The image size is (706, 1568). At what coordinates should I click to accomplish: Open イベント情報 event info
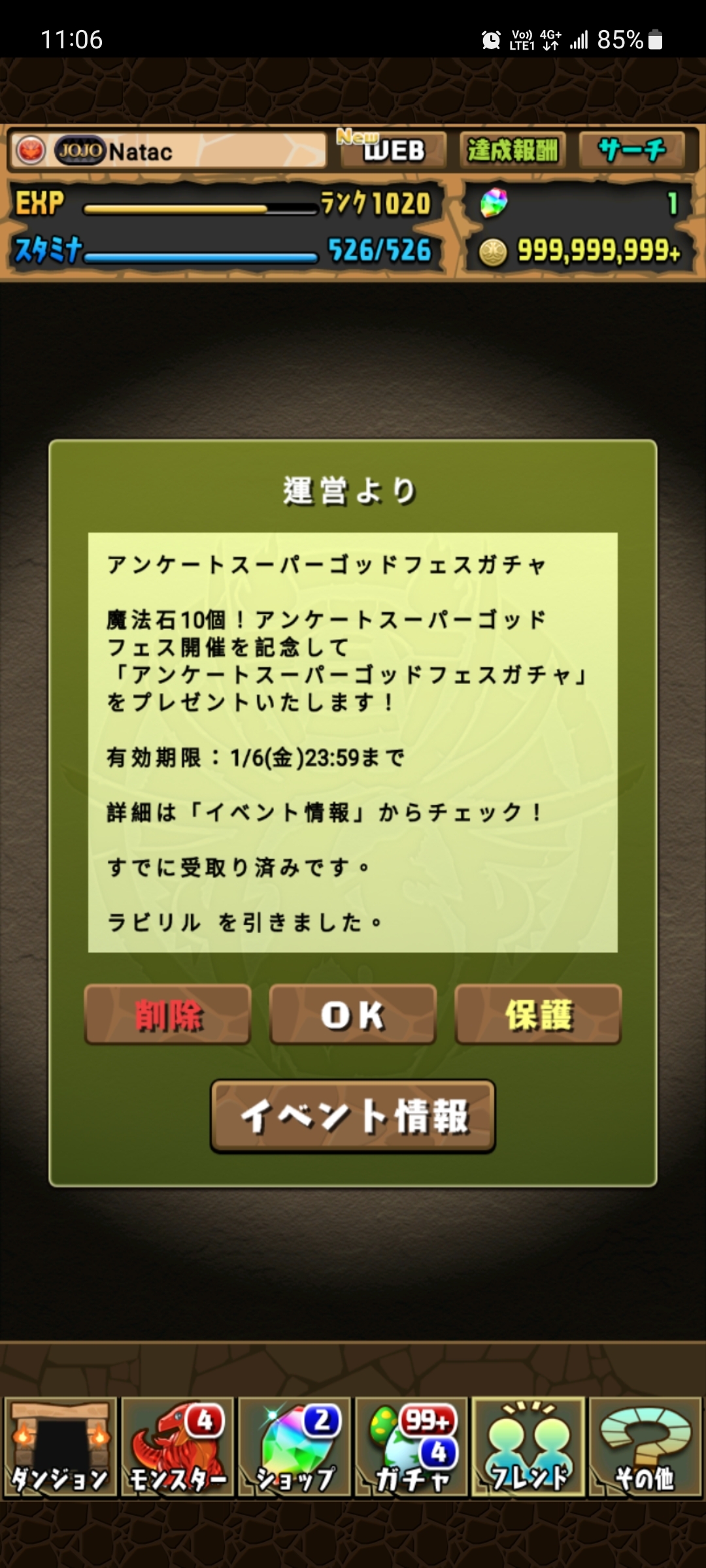click(352, 1116)
